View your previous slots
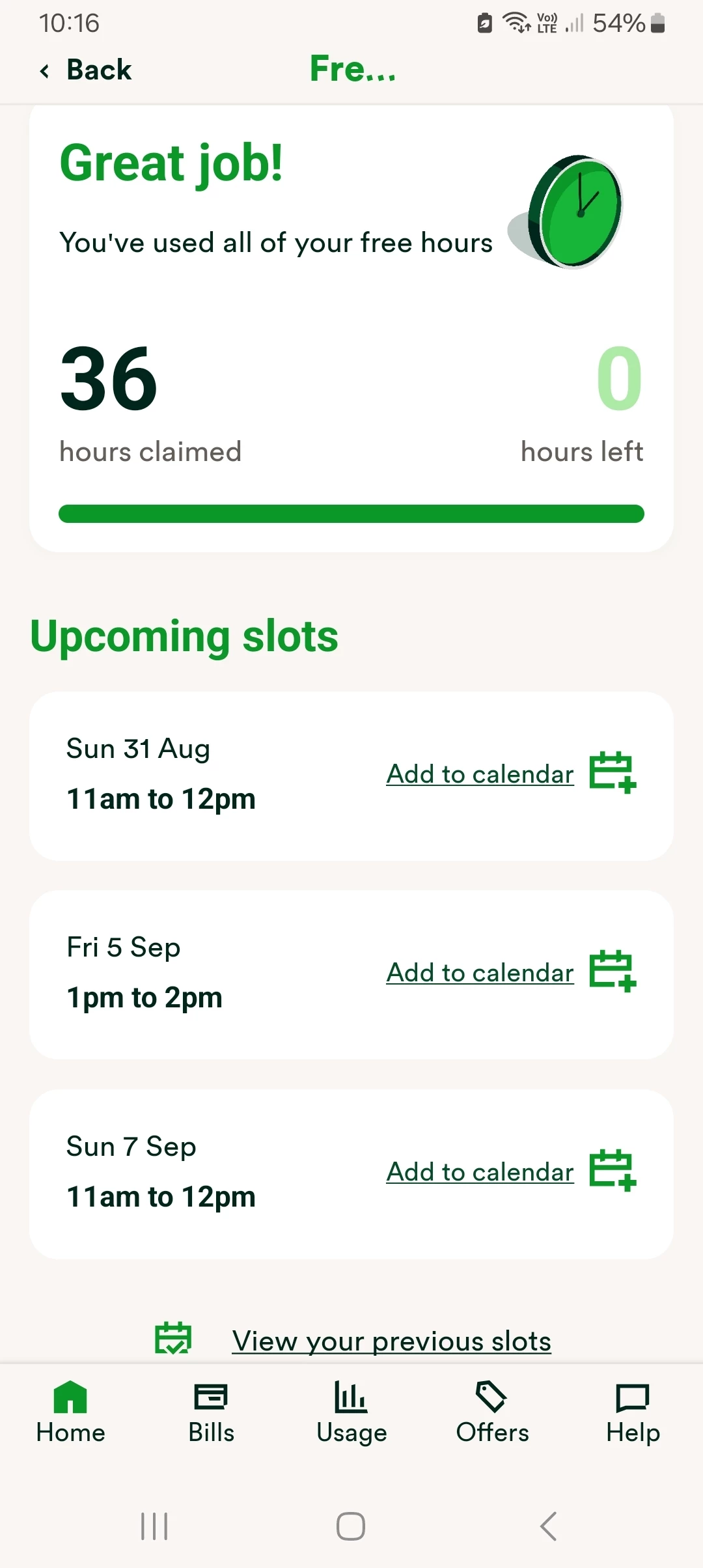This screenshot has height=1568, width=703. 391,1341
